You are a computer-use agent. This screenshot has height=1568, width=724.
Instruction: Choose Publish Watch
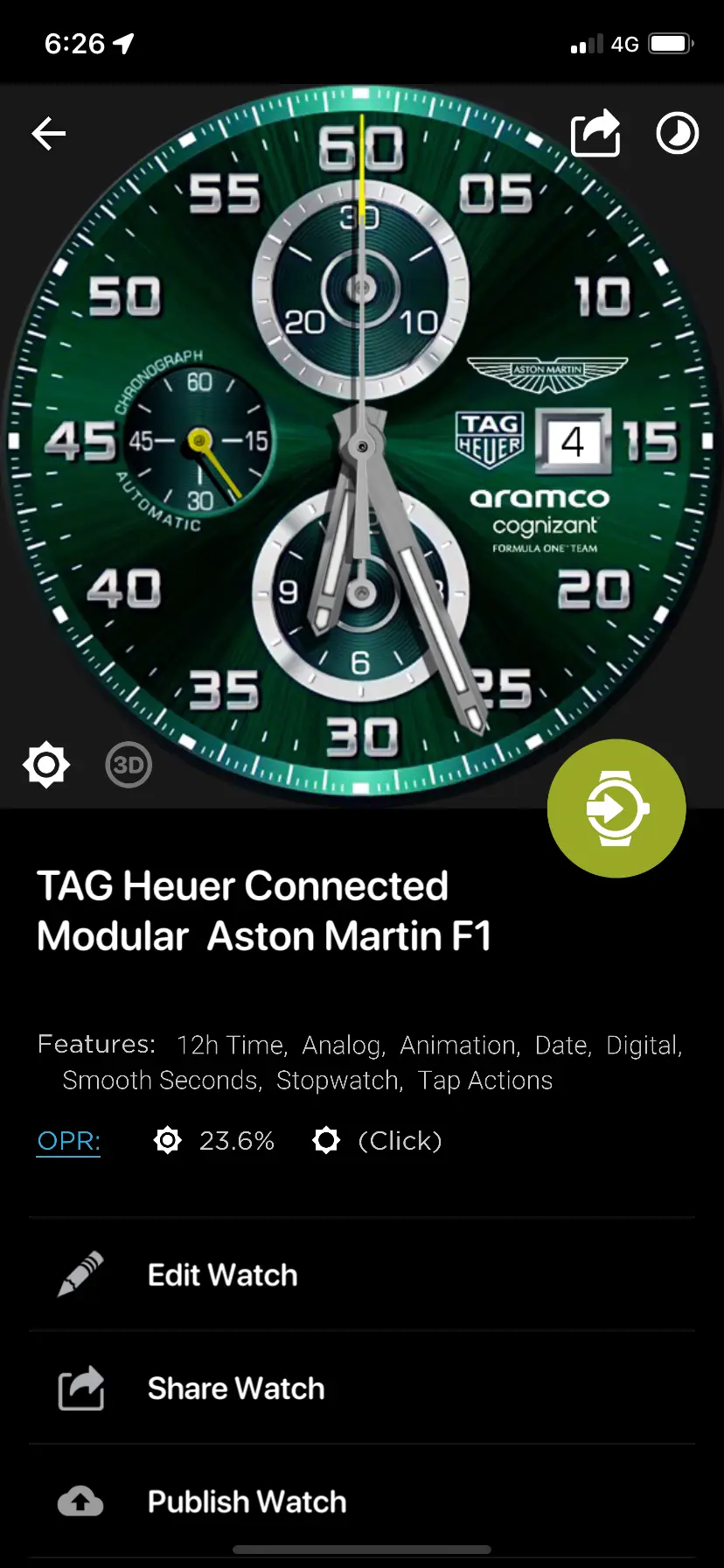[x=362, y=1501]
